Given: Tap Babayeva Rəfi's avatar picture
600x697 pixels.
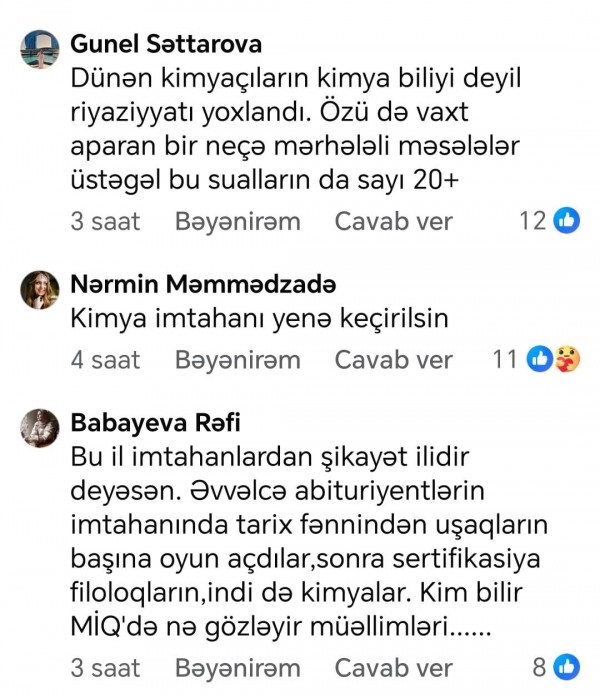Looking at the screenshot, I should point(41,427).
